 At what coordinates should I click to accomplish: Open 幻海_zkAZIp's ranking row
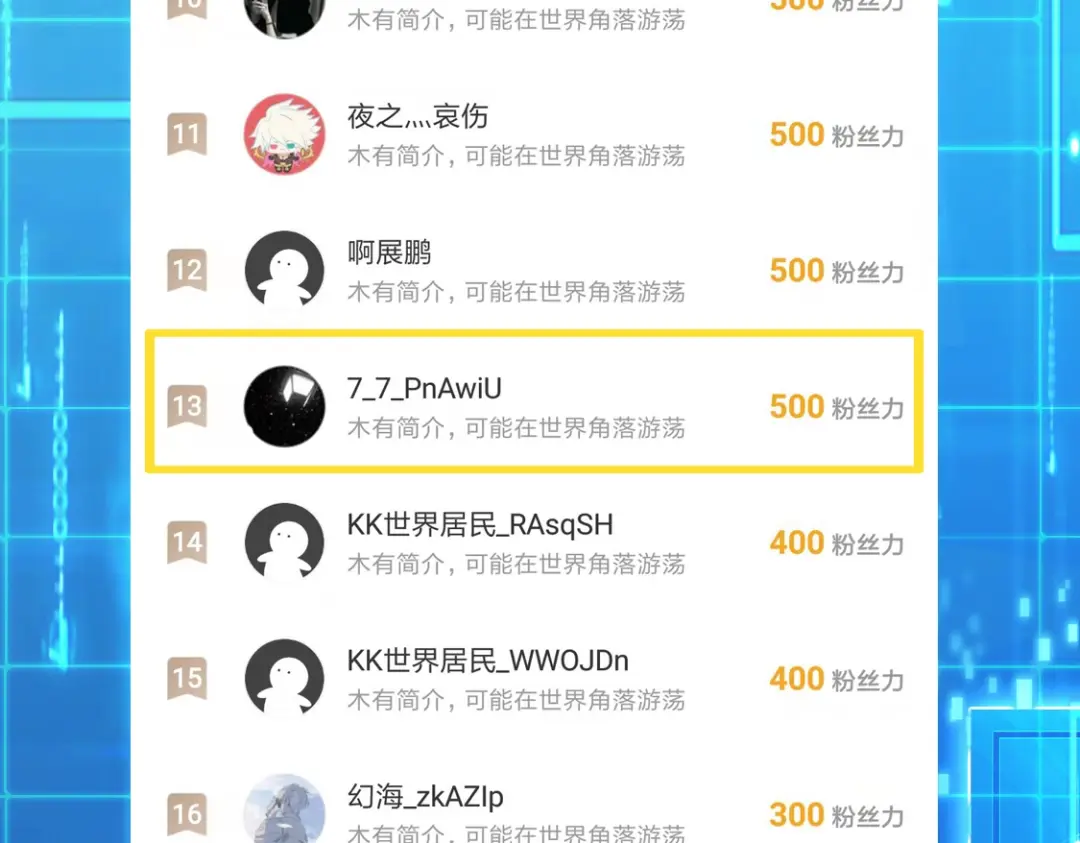coord(534,812)
